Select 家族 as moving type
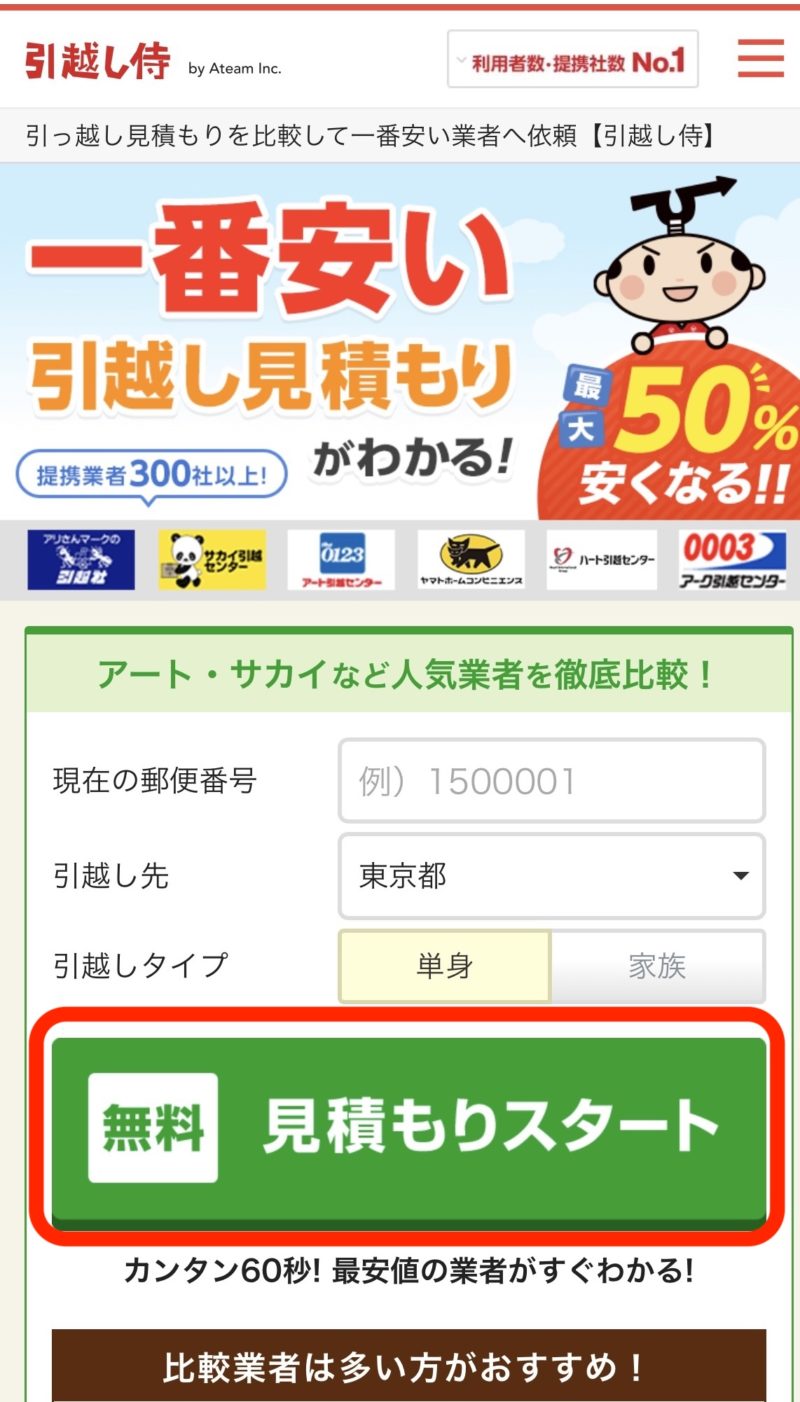 (657, 966)
